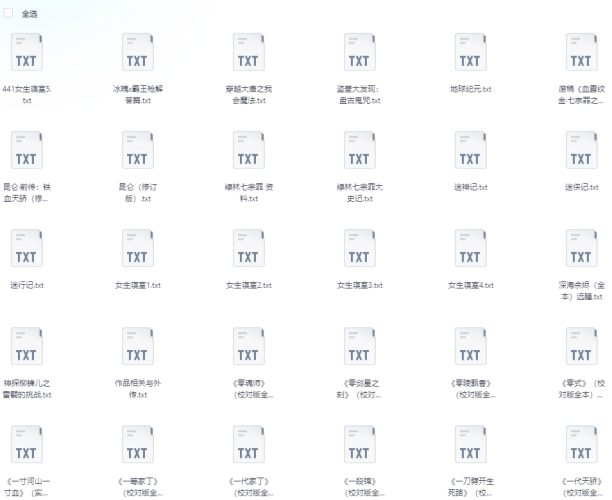Image resolution: width=612 pixels, height=500 pixels.
Task: Open 穿越大唐之我会魔法.txt
Action: tap(247, 57)
